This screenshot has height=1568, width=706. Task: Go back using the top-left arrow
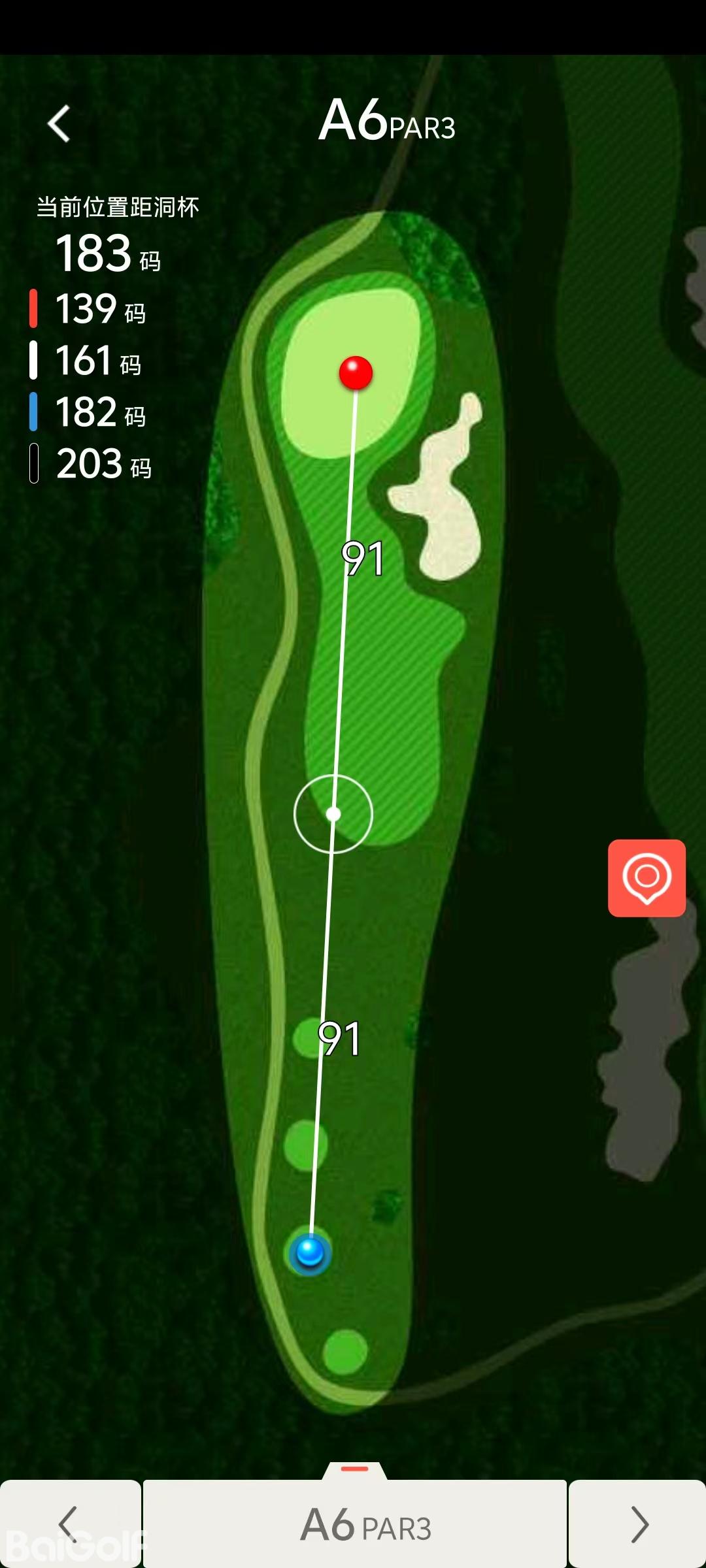click(59, 123)
